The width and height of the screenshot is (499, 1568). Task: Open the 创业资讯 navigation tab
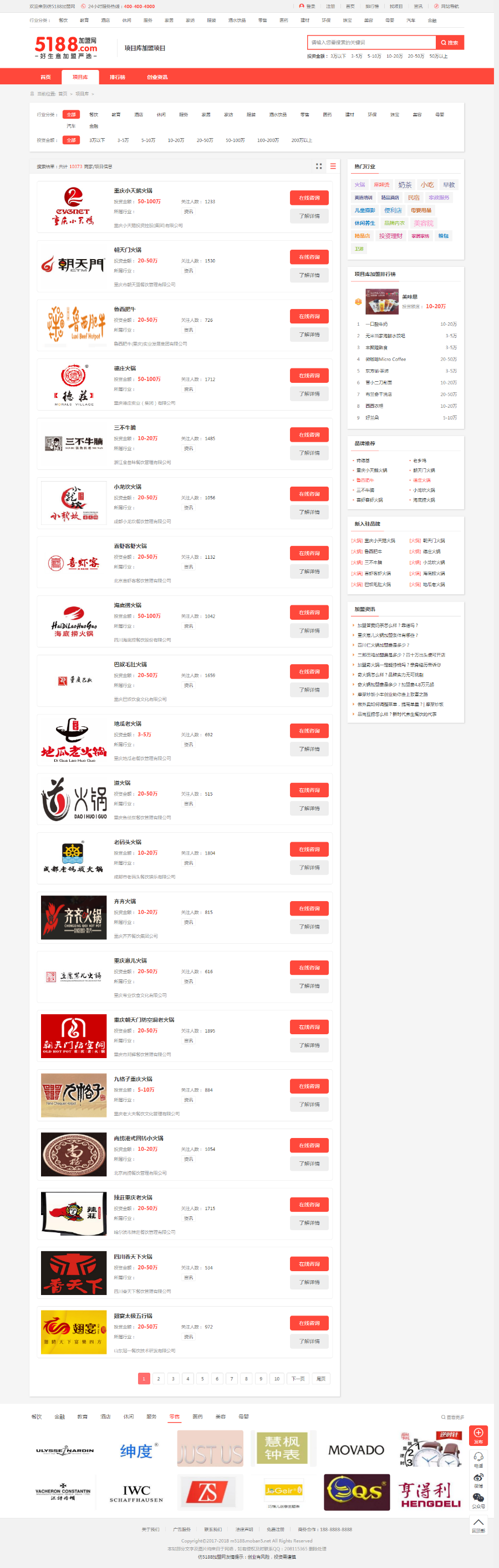coord(157,77)
